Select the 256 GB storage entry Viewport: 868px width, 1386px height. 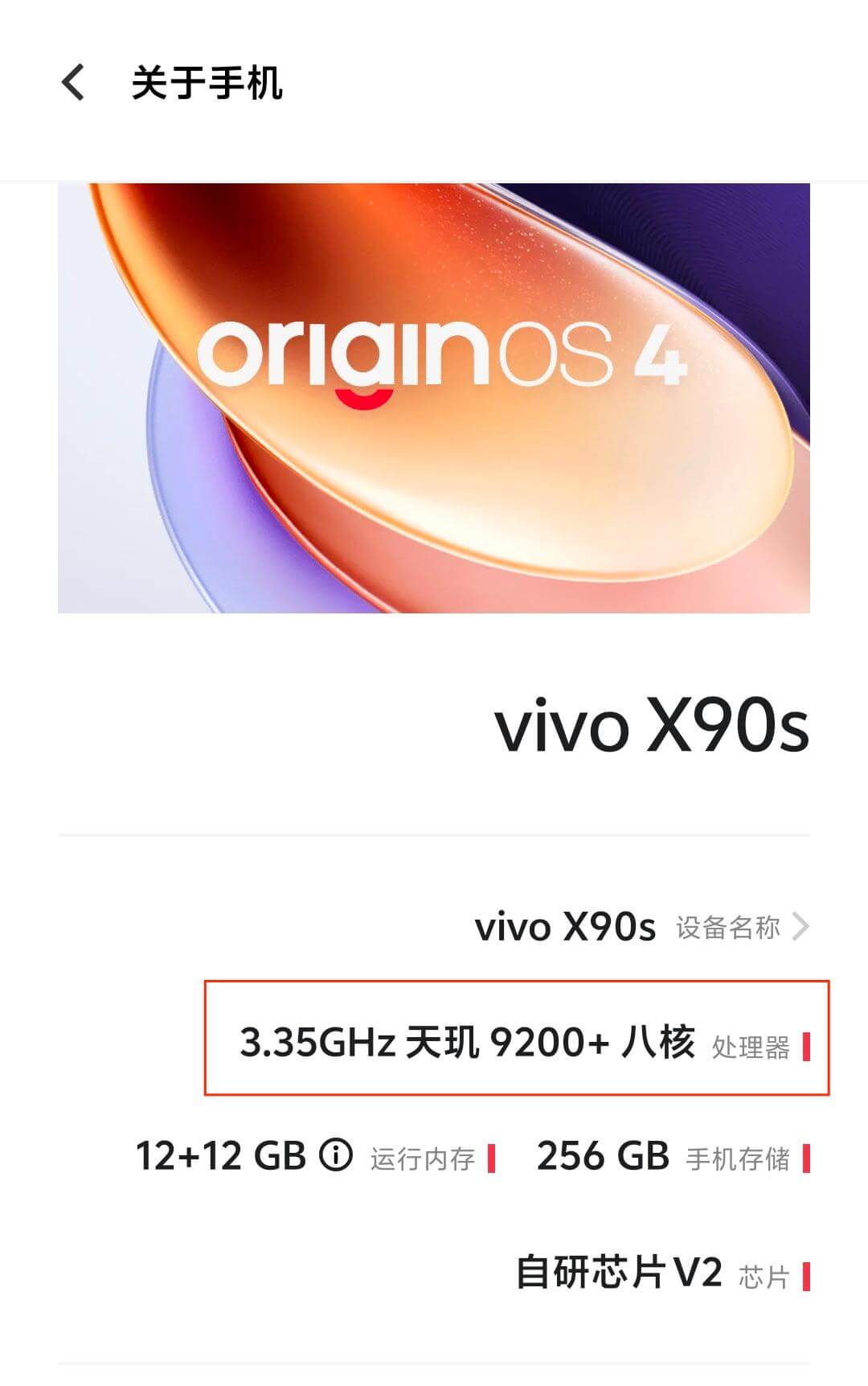click(x=603, y=1155)
